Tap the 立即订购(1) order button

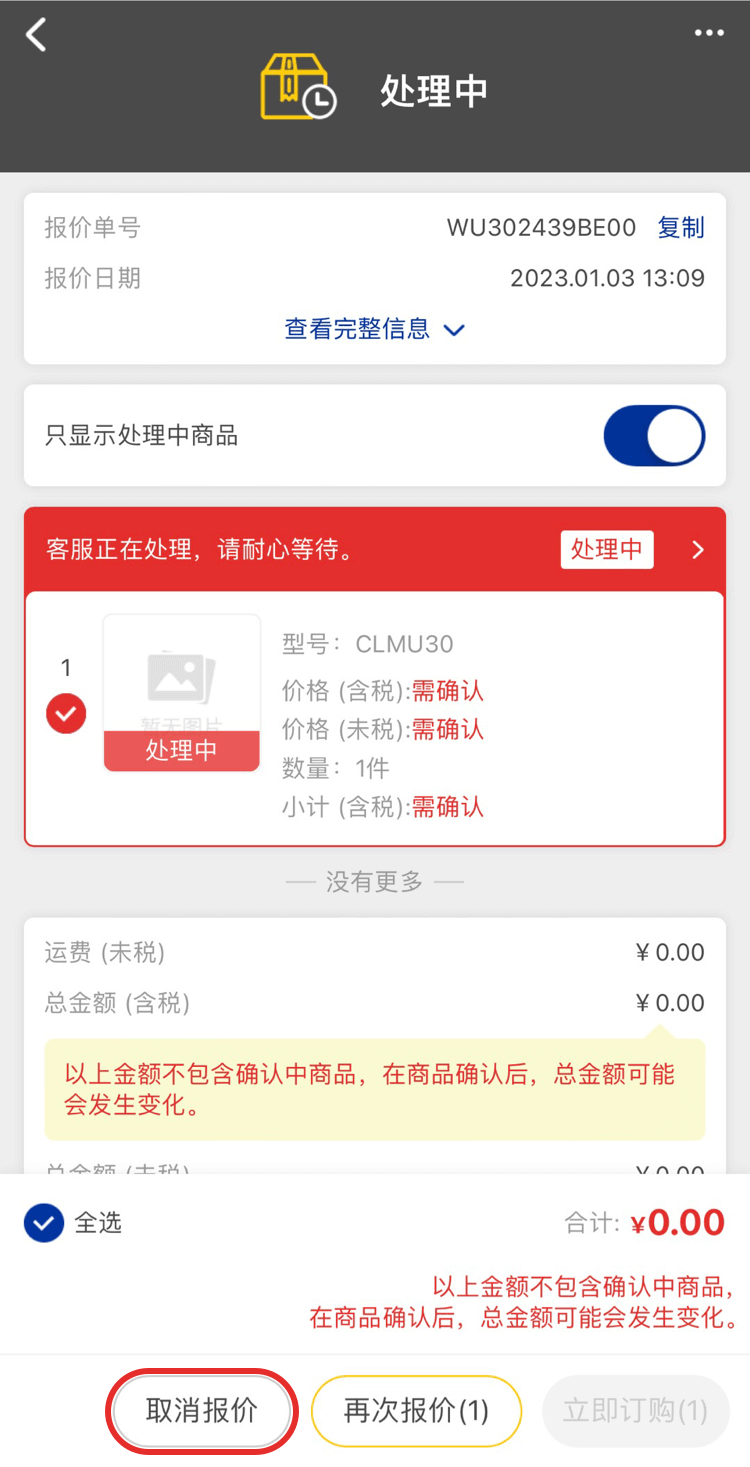point(635,1410)
